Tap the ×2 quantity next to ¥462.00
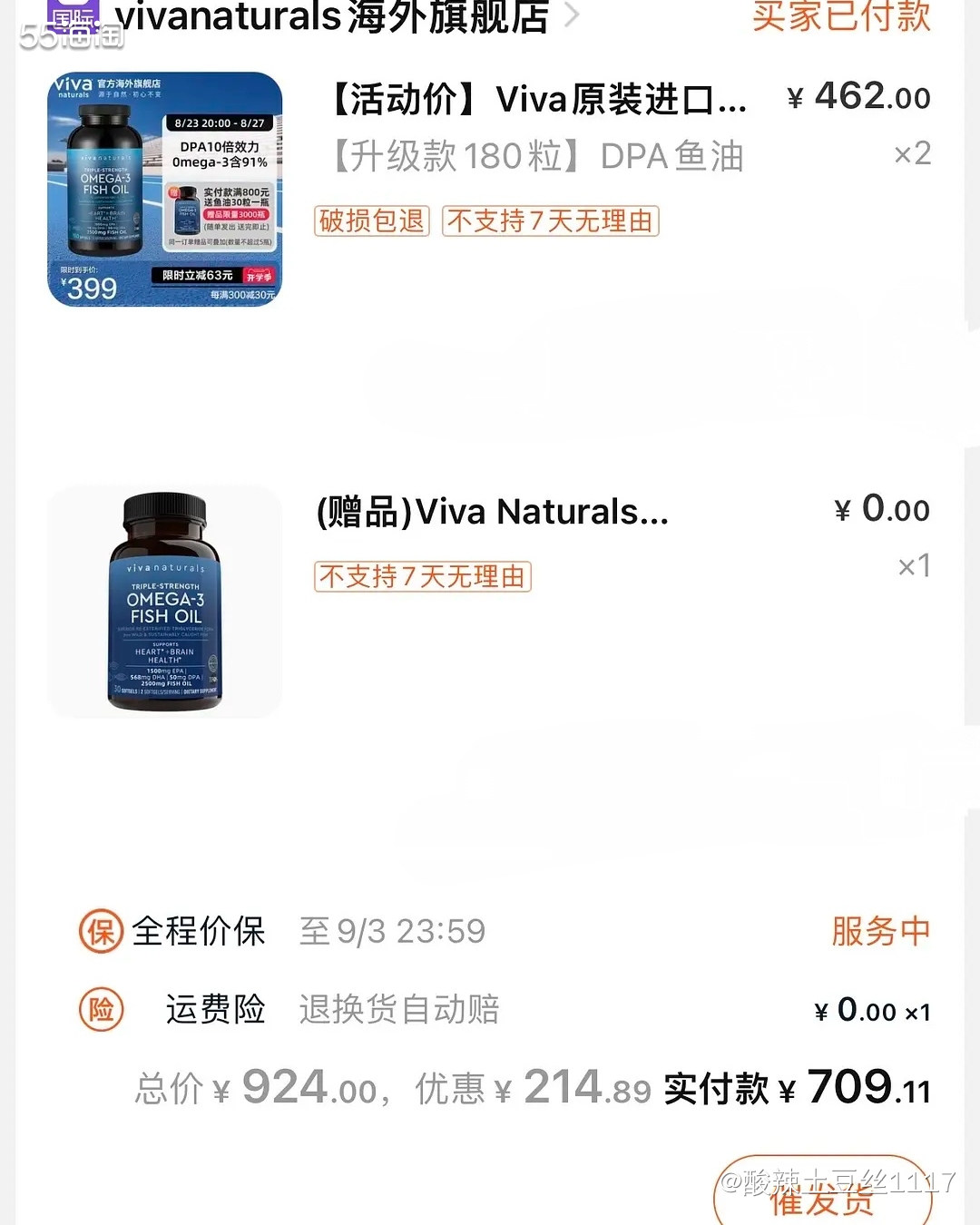980x1225 pixels. 912,154
